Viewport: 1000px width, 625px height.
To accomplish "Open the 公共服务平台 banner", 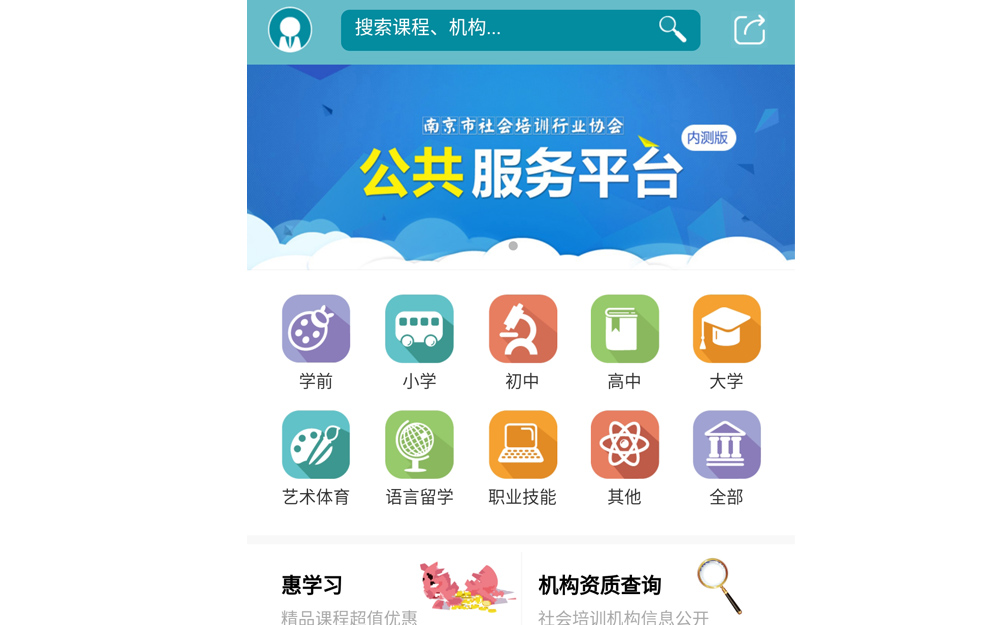I will click(520, 165).
